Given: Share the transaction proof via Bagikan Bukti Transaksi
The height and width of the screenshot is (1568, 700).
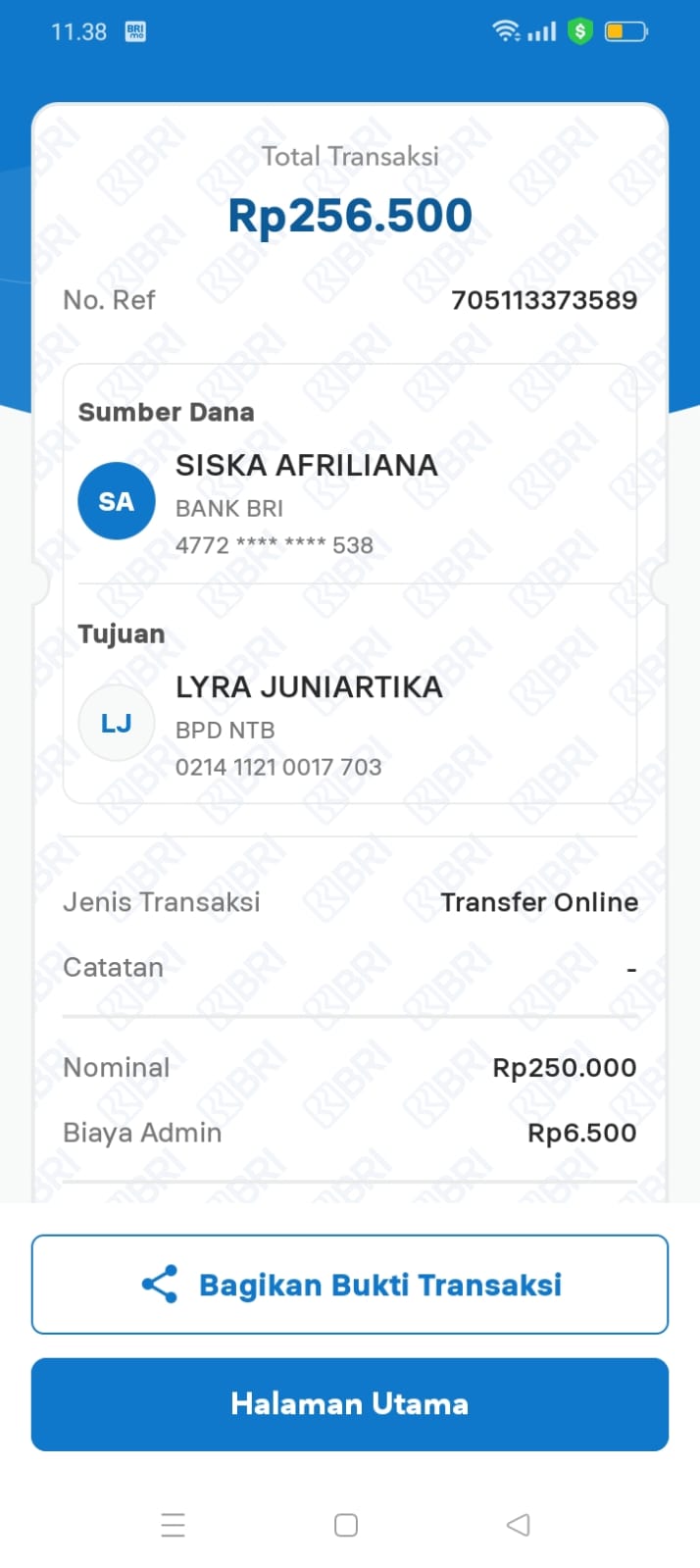Looking at the screenshot, I should (350, 1285).
